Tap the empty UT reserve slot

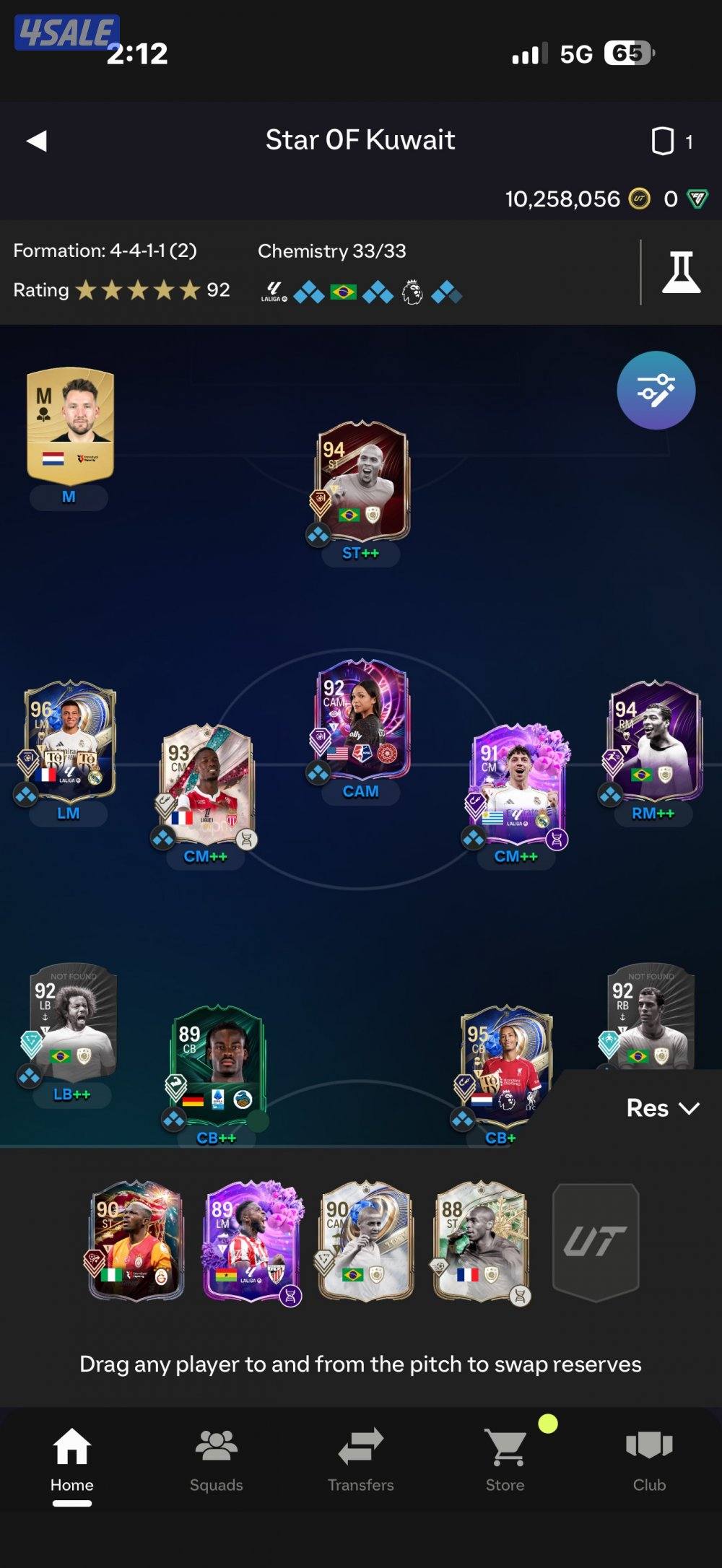point(595,1240)
